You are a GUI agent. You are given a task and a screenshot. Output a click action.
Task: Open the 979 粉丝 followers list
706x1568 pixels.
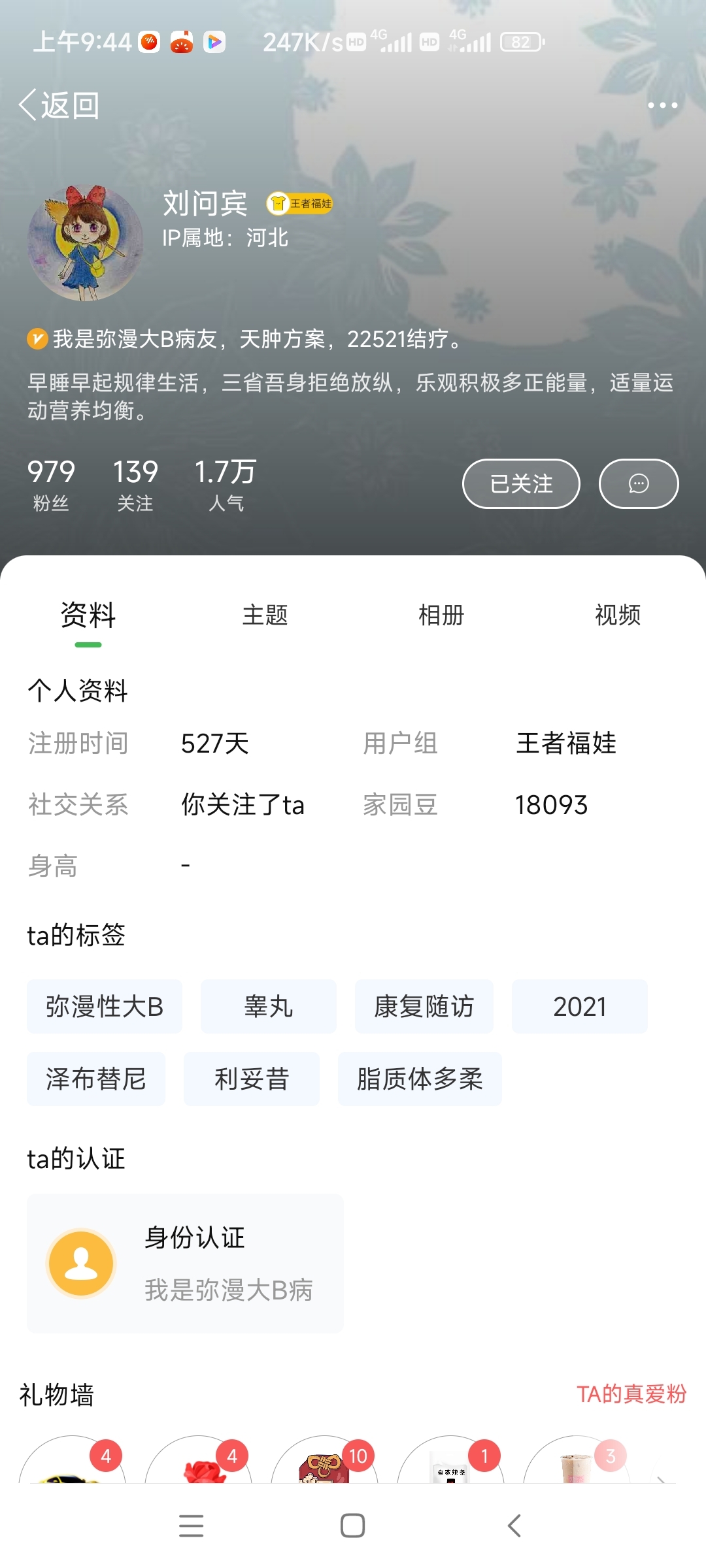(x=51, y=483)
